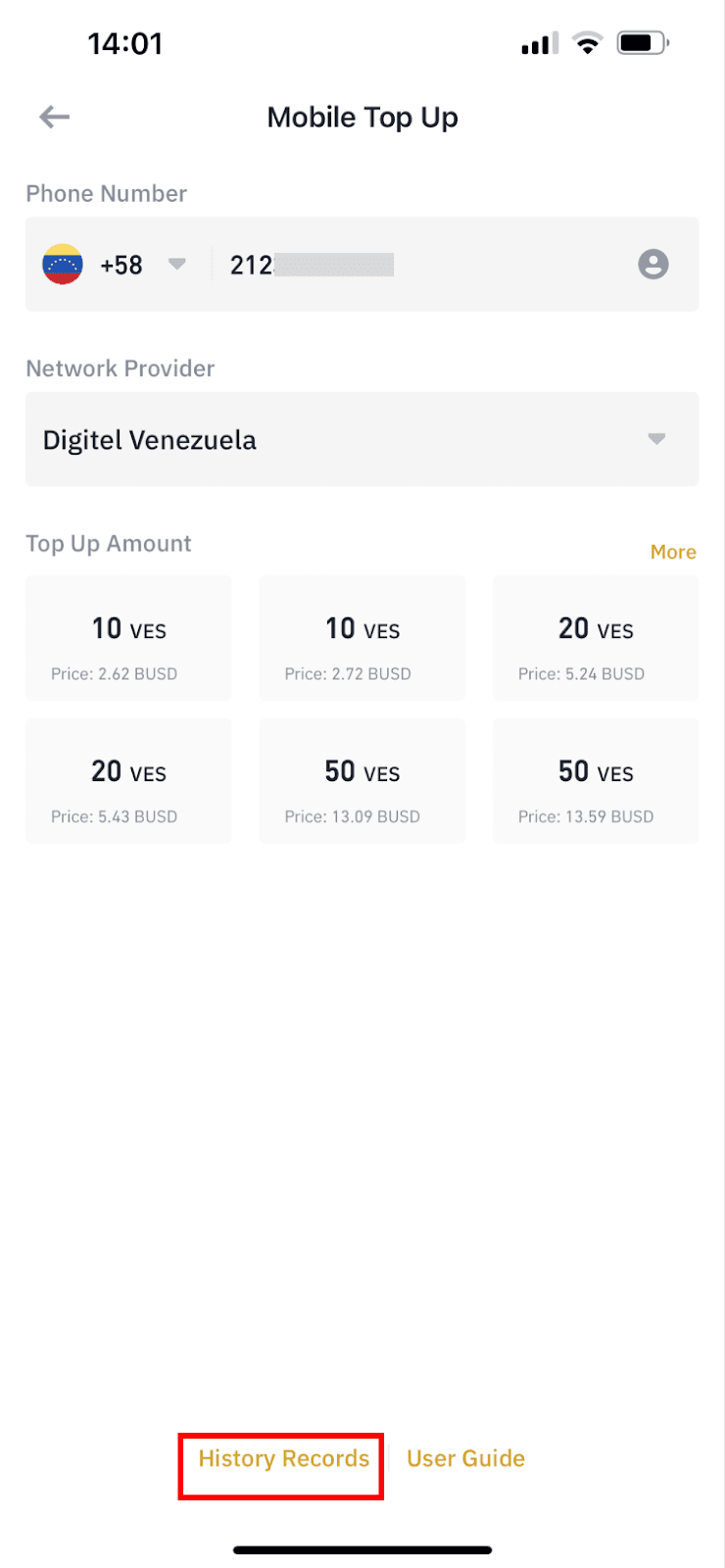Expand the Digitel Venezuela provider dropdown
Viewport: 725px width, 1568px height.
tap(362, 439)
